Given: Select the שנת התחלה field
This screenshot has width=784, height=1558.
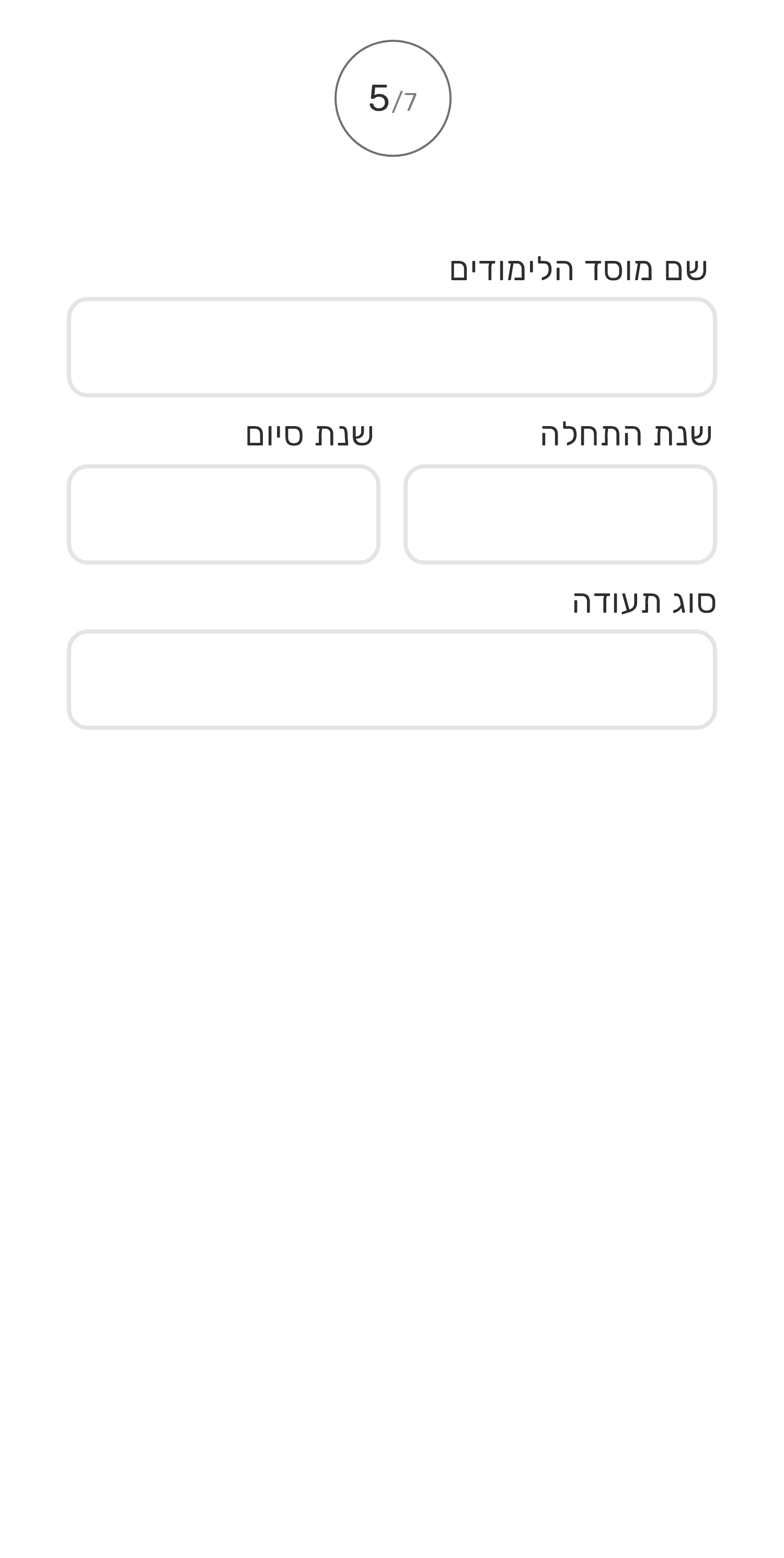Looking at the screenshot, I should tap(560, 514).
